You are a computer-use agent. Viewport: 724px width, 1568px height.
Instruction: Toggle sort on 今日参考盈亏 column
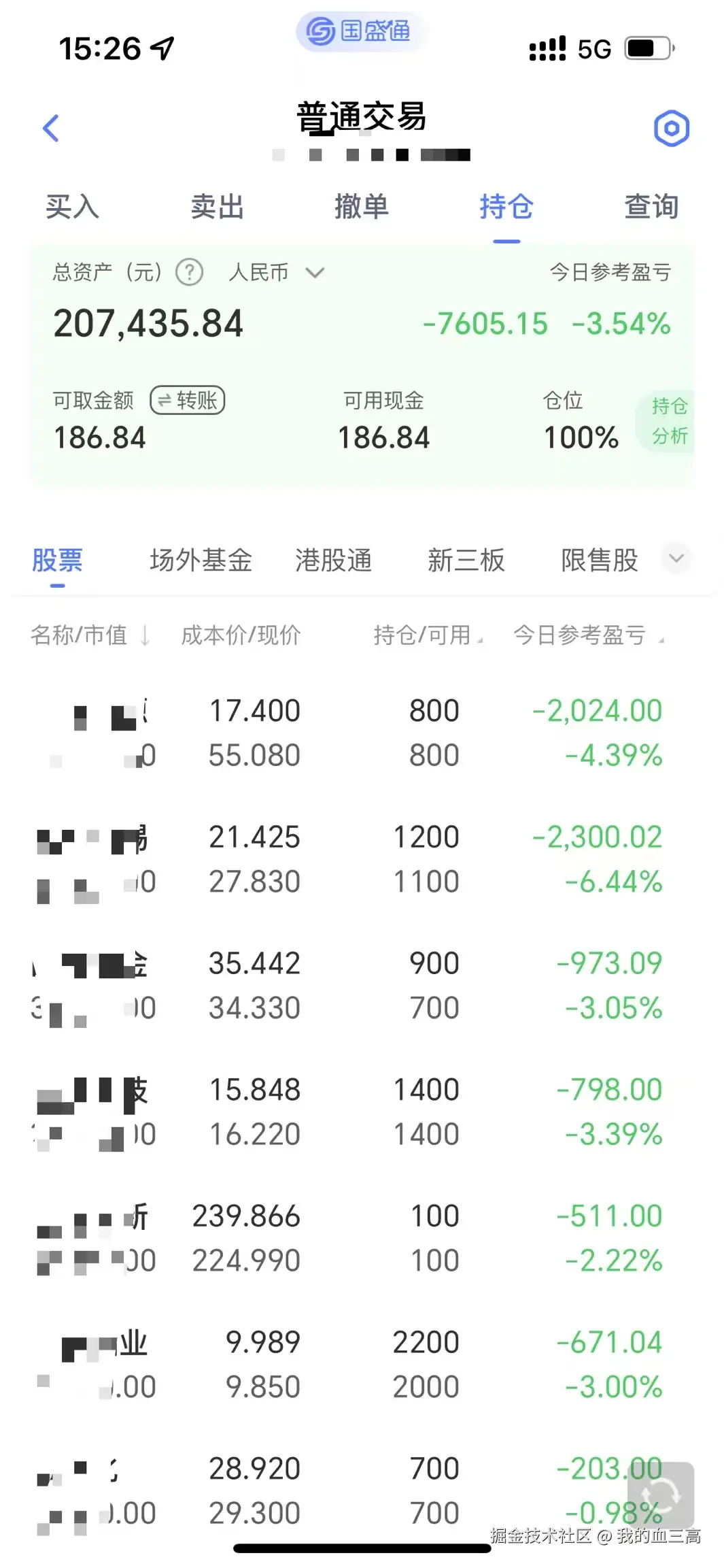pos(586,636)
